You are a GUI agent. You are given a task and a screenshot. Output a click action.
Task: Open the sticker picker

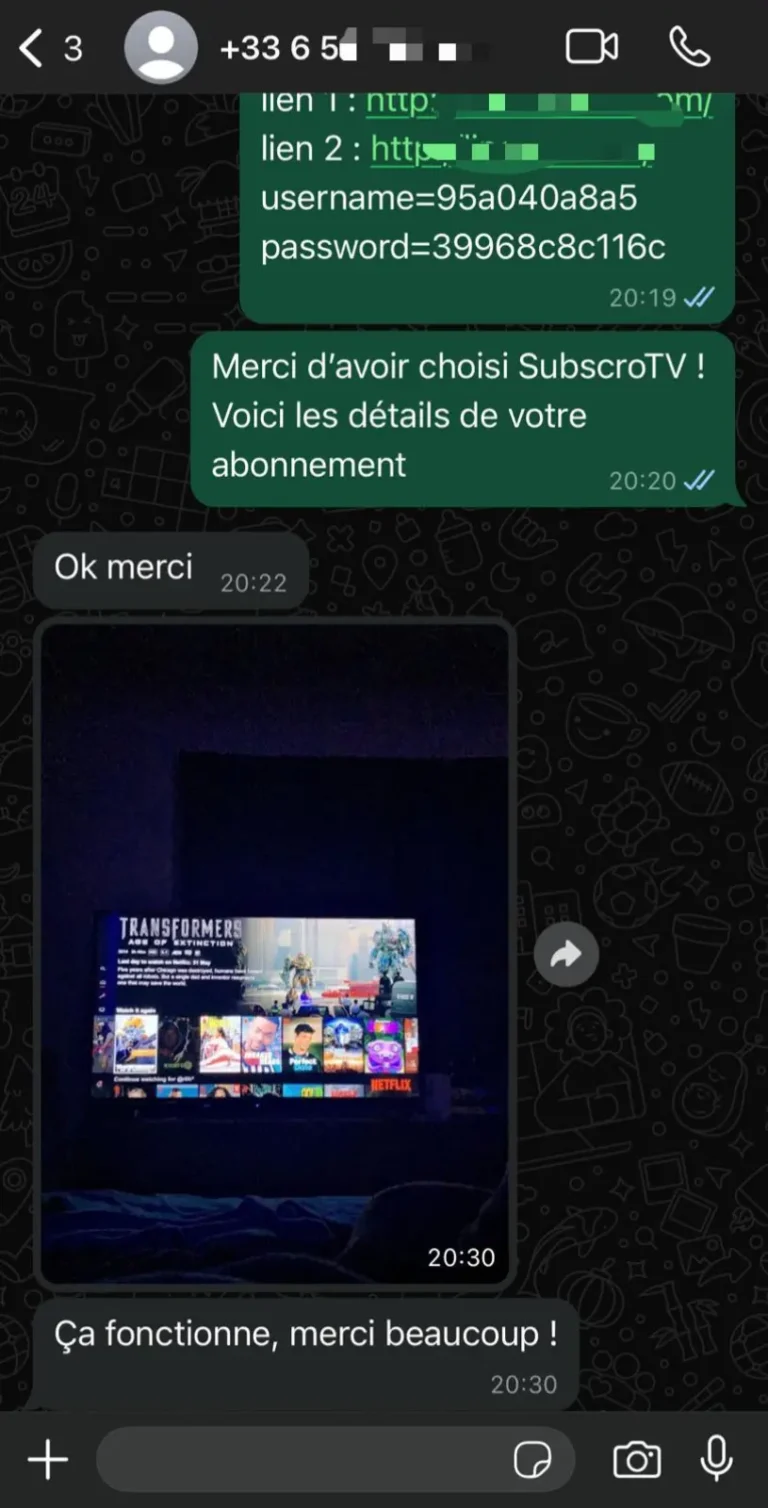[532, 1461]
